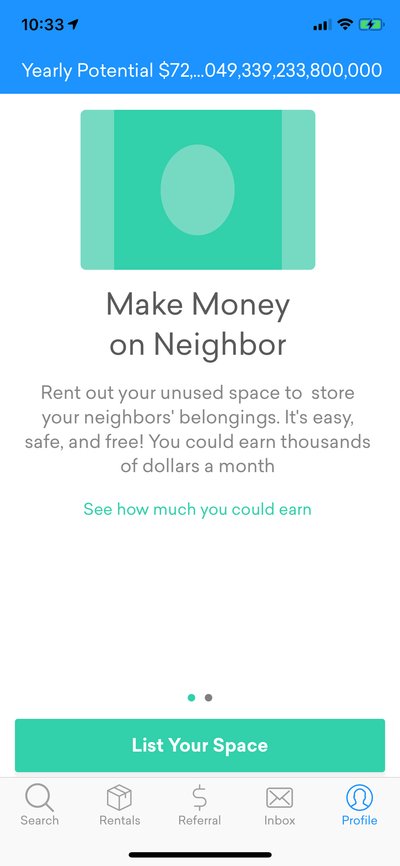The width and height of the screenshot is (400, 866).
Task: Tap the List Your Space button
Action: [199, 745]
